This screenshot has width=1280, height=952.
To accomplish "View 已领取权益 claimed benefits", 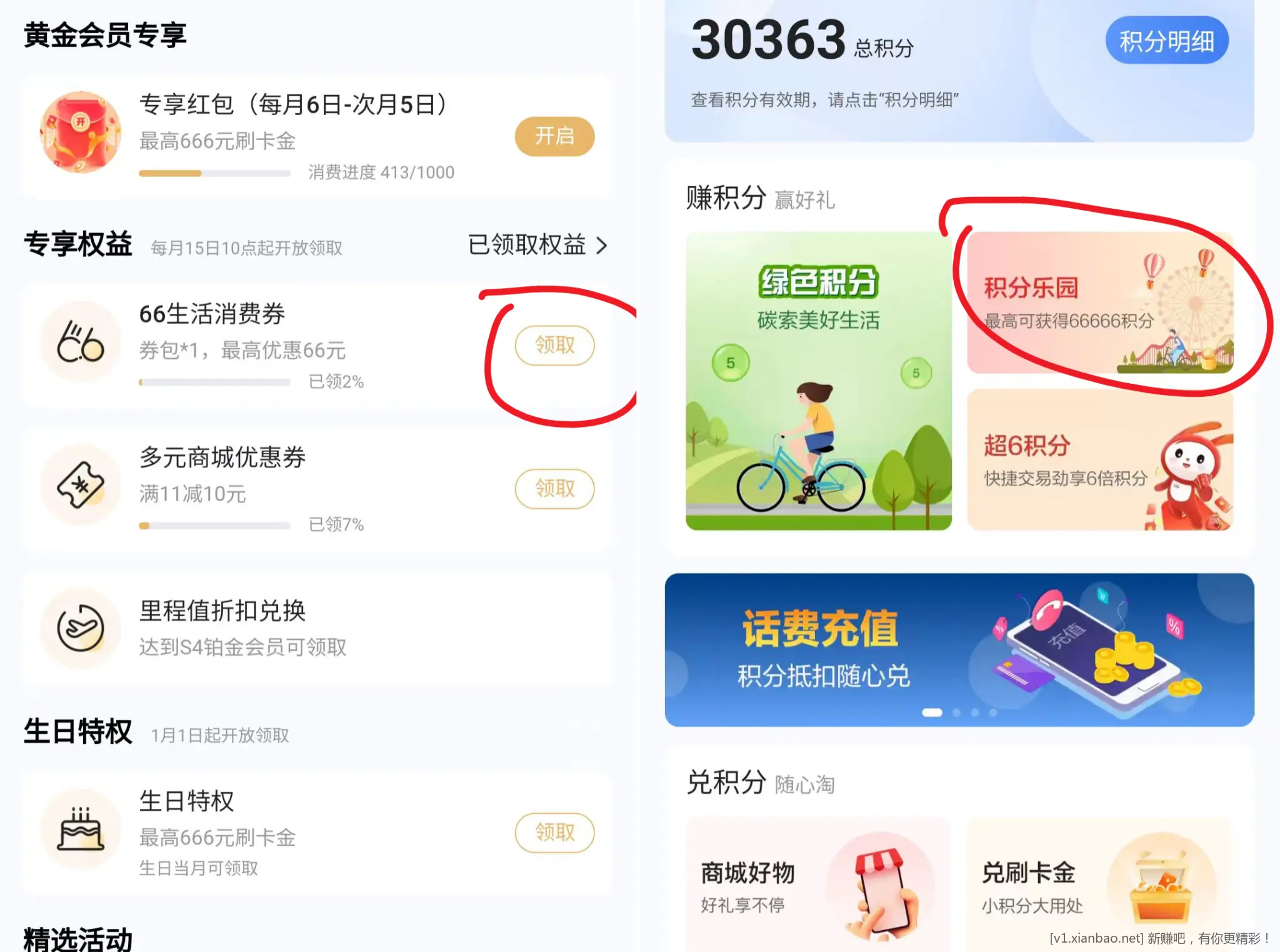I will point(537,245).
